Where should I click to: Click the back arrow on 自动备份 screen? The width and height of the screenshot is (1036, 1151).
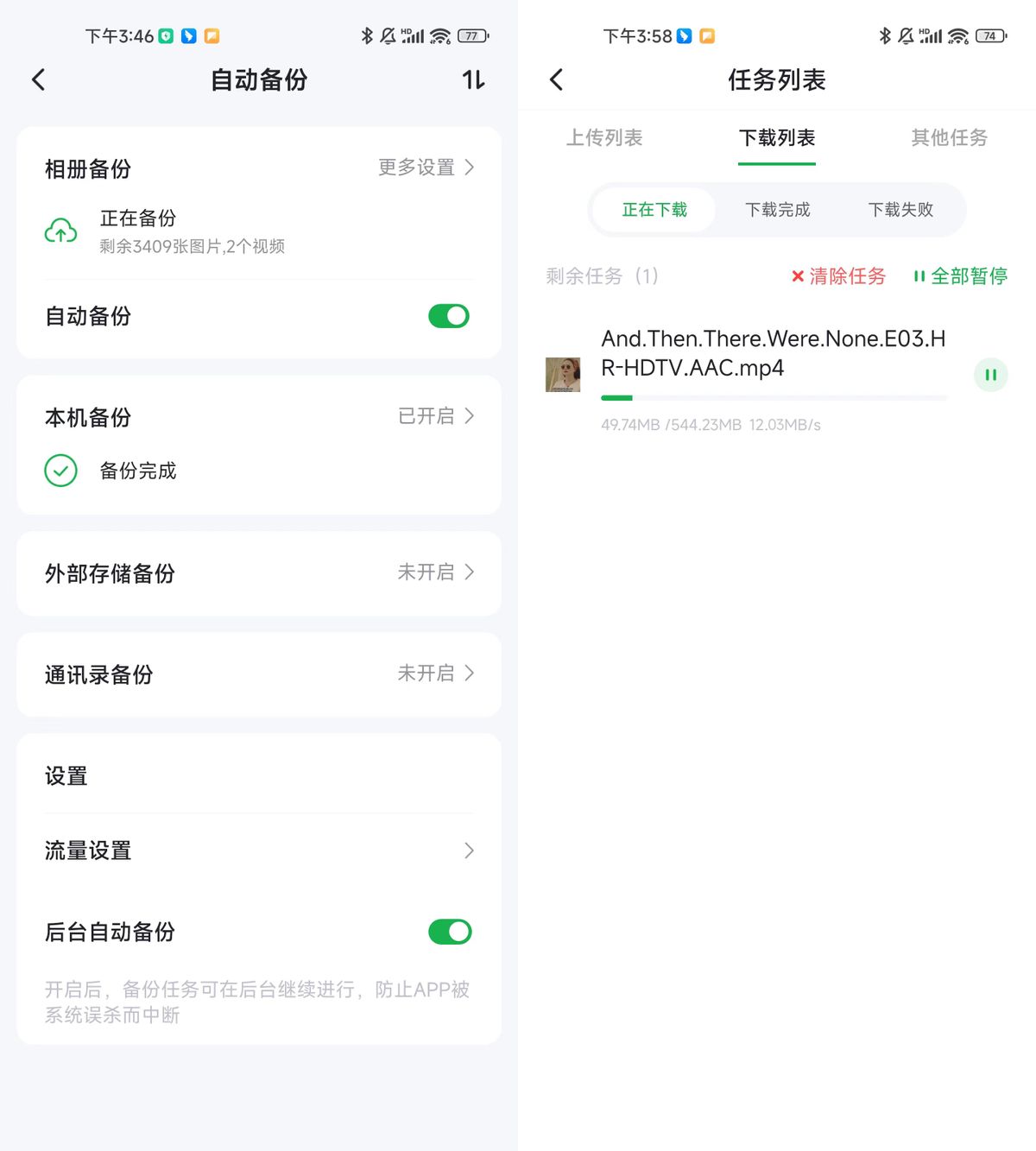38,79
